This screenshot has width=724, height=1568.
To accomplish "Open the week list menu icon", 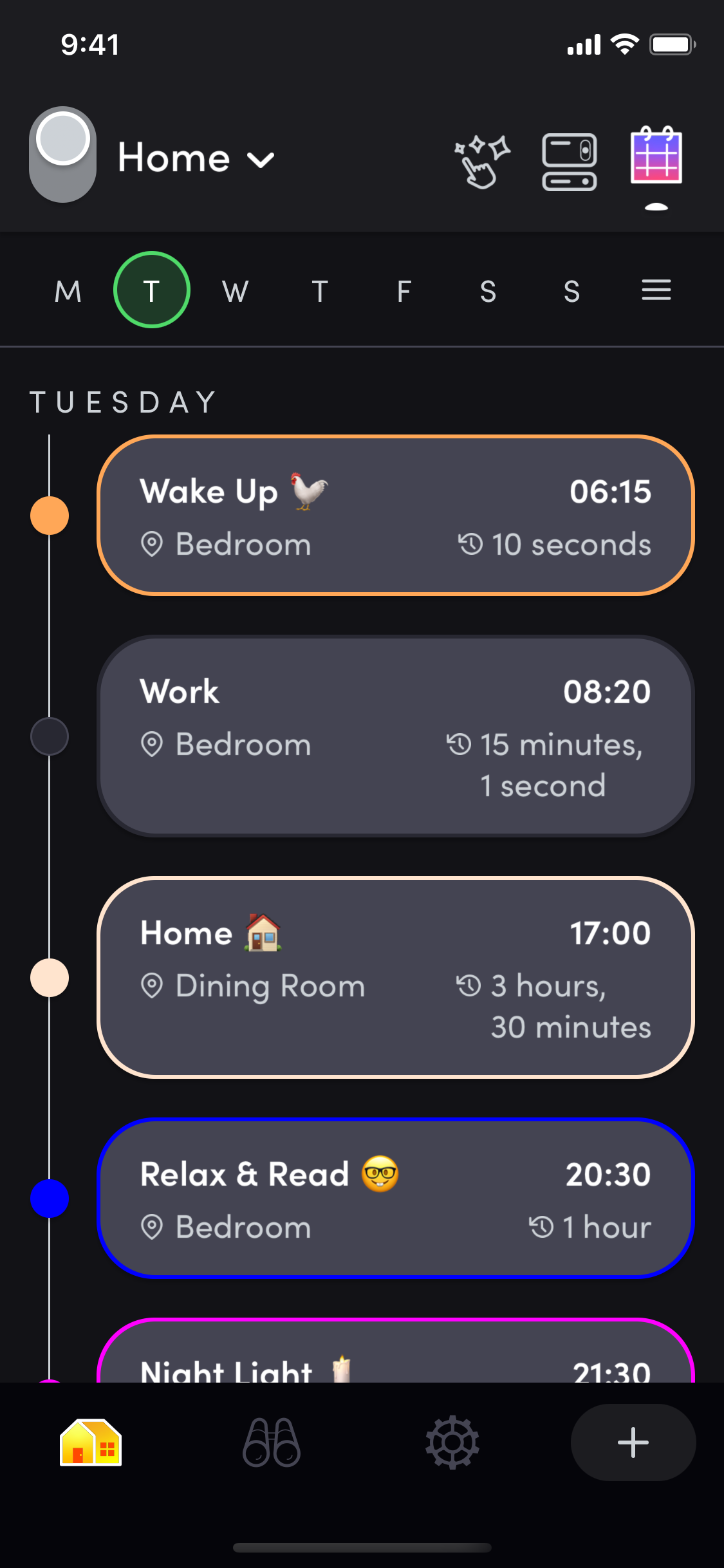I will pyautogui.click(x=656, y=290).
